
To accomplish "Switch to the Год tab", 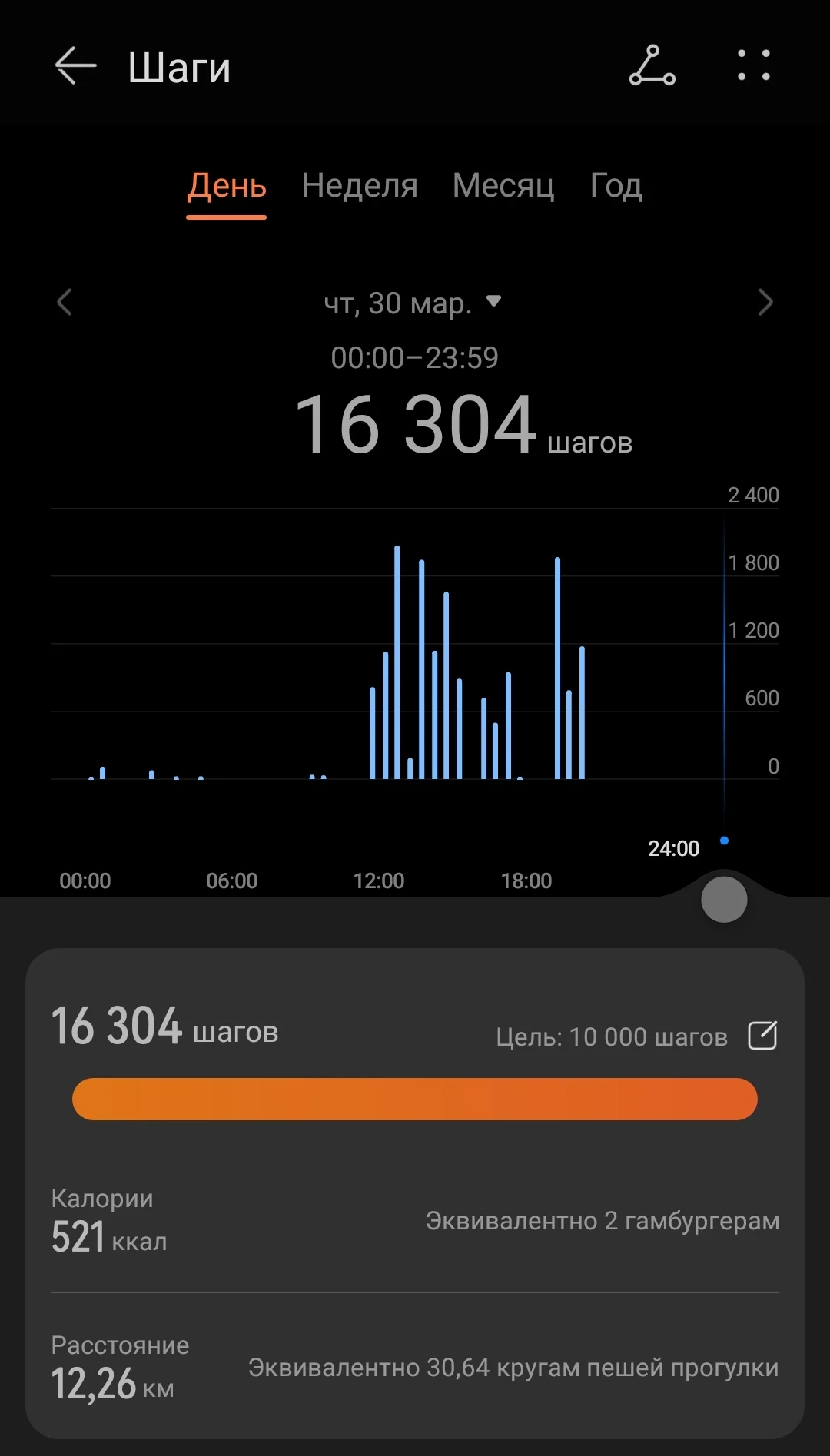I will 616,187.
